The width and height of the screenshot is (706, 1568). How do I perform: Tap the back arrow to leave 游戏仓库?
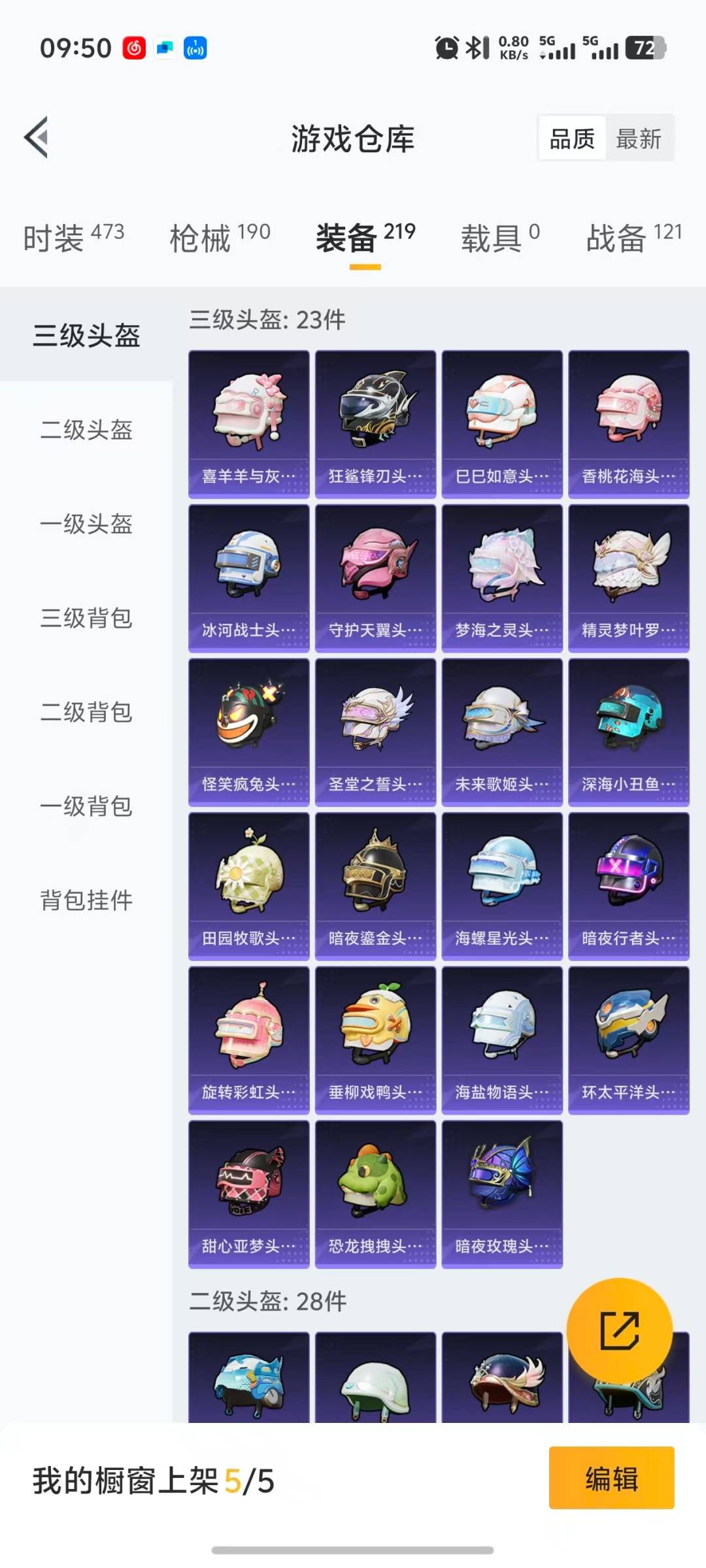(x=37, y=137)
